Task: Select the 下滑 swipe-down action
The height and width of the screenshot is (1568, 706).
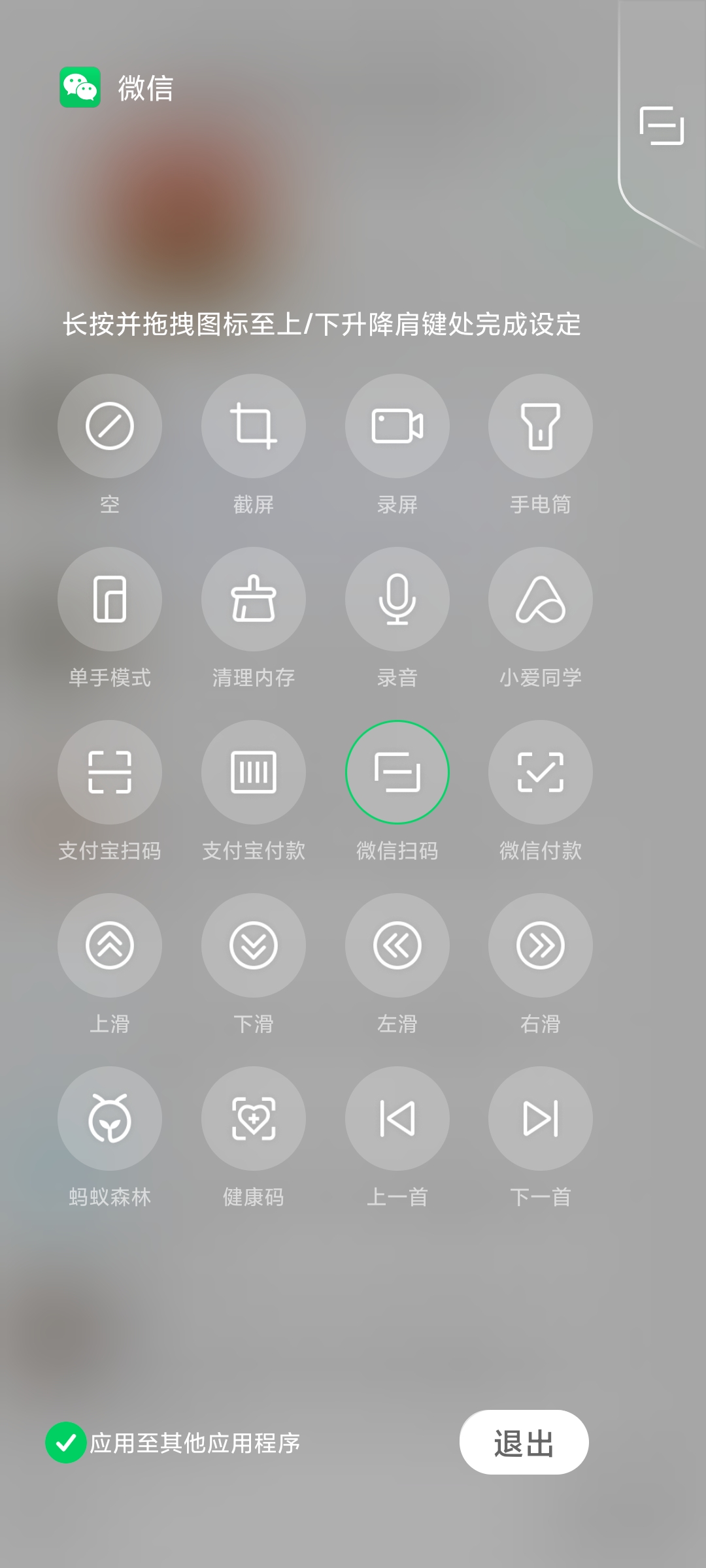Action: (254, 945)
